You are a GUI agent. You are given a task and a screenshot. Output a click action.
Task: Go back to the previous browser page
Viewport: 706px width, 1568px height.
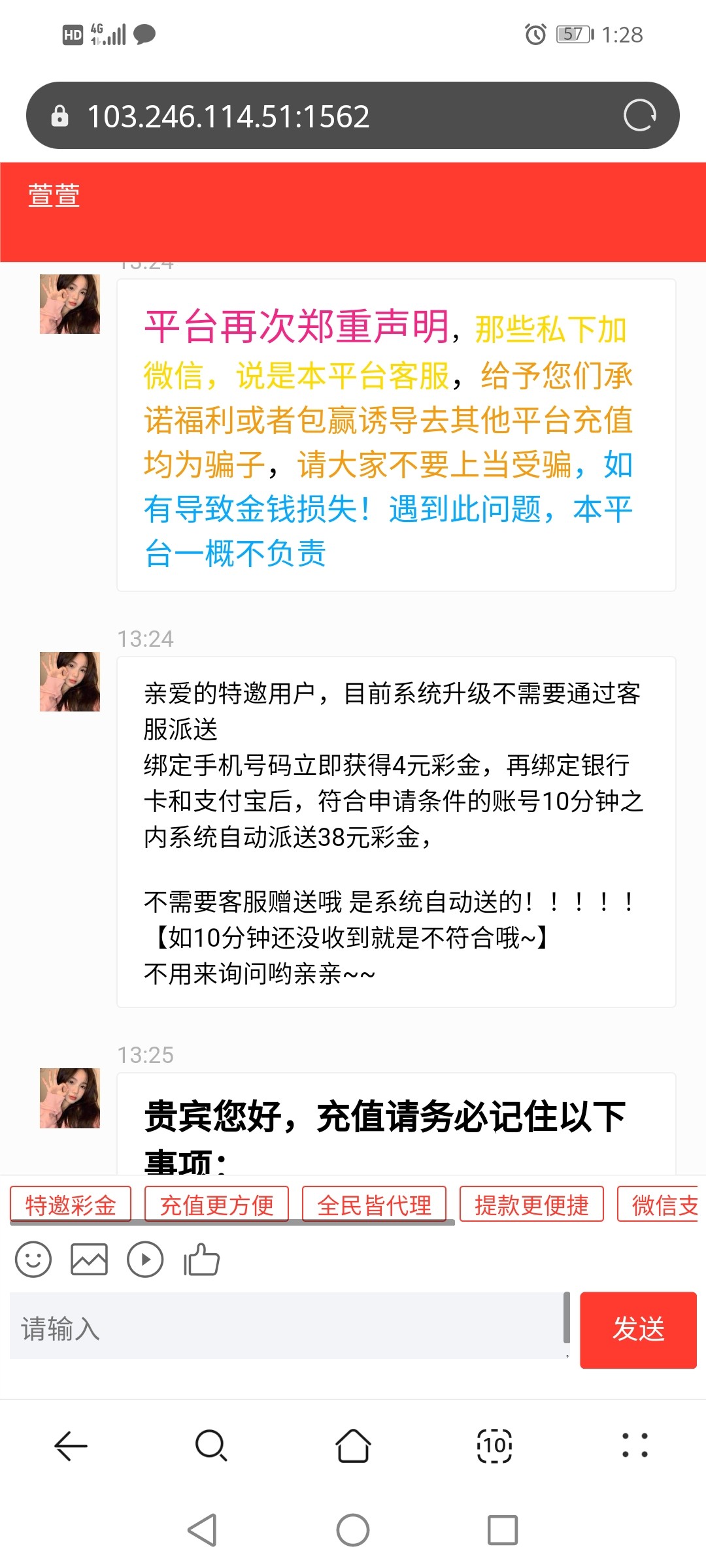coord(71,1445)
